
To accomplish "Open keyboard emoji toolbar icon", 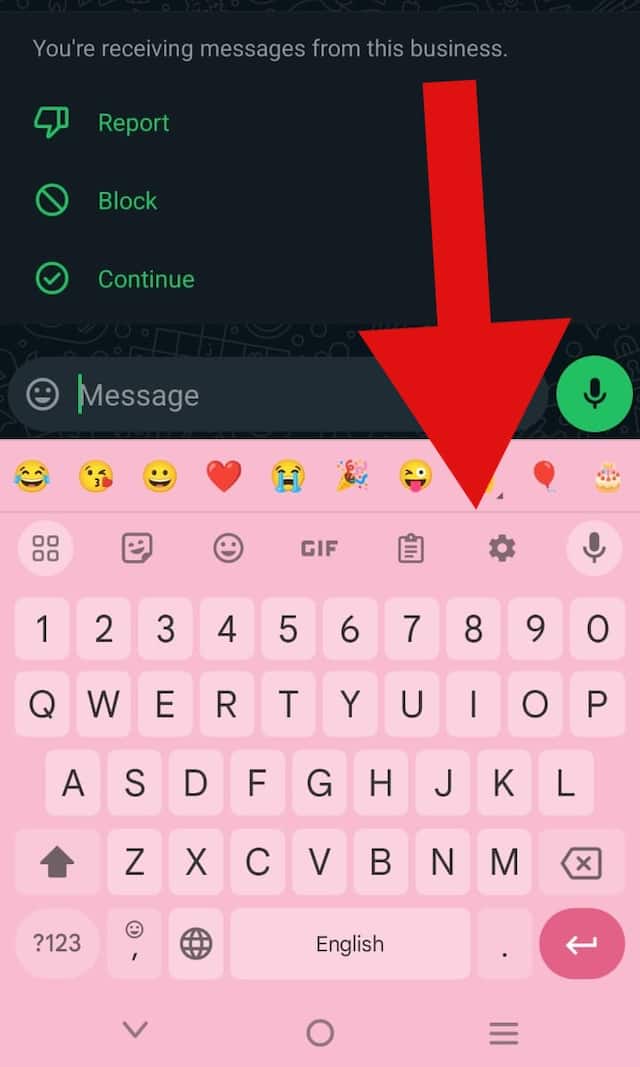I will coord(228,548).
